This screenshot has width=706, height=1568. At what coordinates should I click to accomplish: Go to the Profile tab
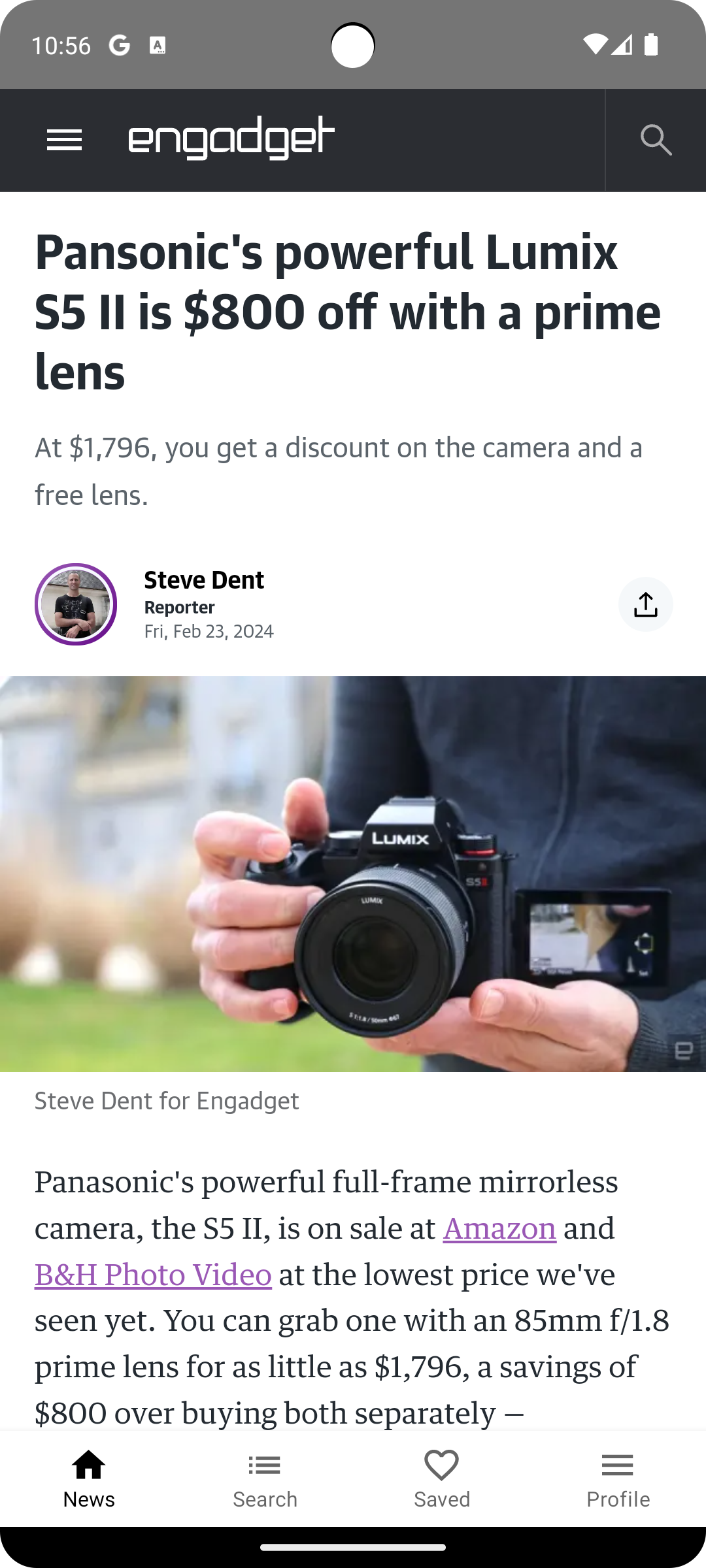[x=618, y=1479]
